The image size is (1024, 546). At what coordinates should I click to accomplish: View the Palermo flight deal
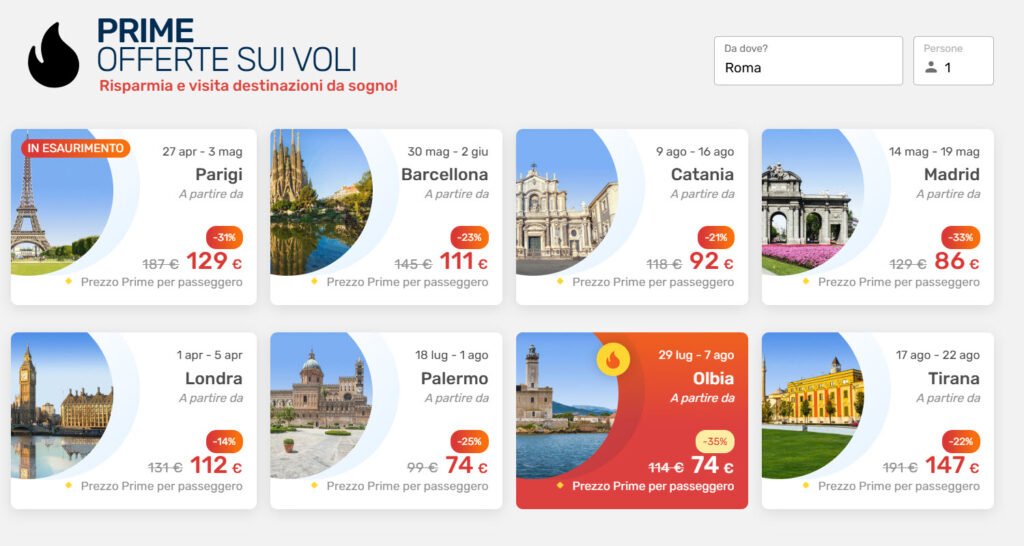pyautogui.click(x=386, y=421)
